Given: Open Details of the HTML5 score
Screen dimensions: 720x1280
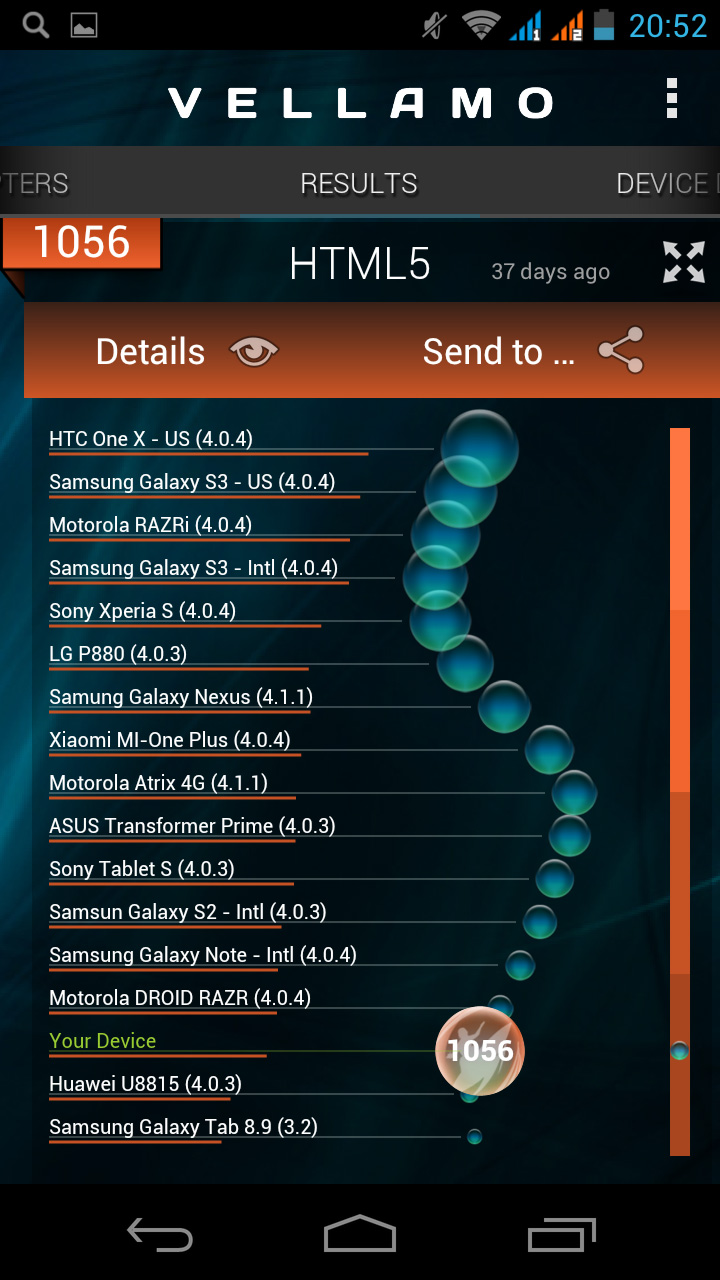Looking at the screenshot, I should [187, 352].
